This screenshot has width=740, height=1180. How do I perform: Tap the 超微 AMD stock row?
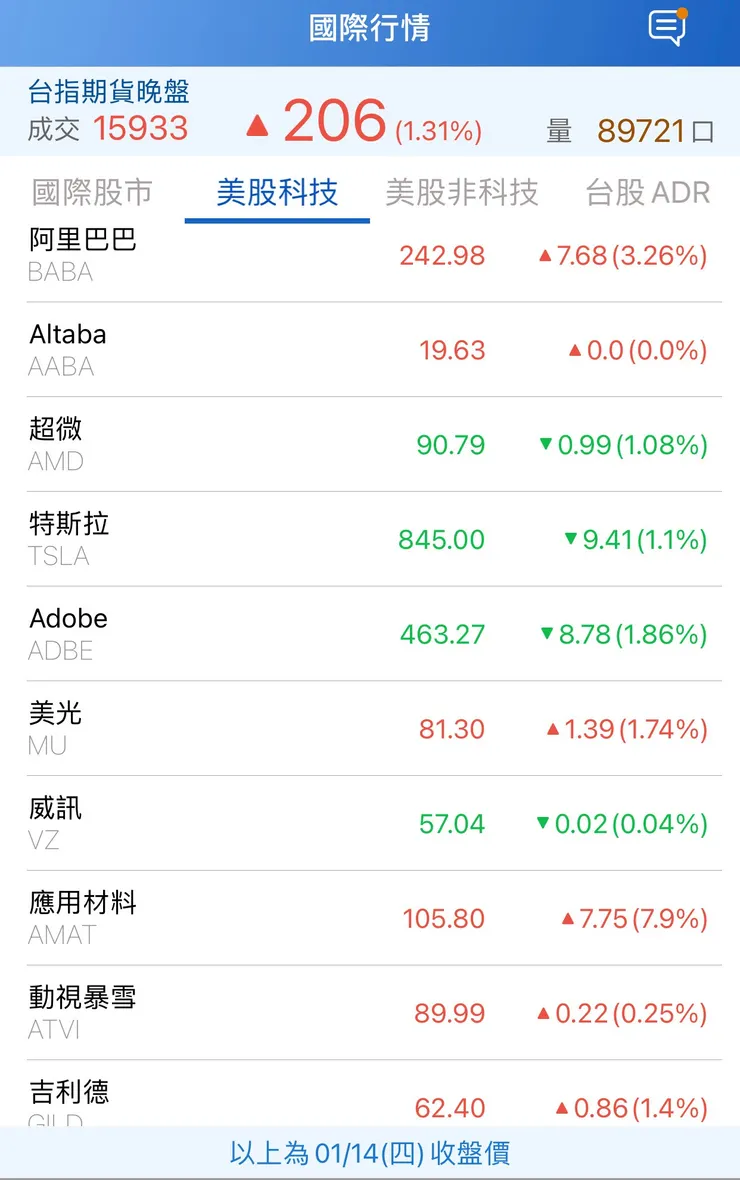(370, 444)
